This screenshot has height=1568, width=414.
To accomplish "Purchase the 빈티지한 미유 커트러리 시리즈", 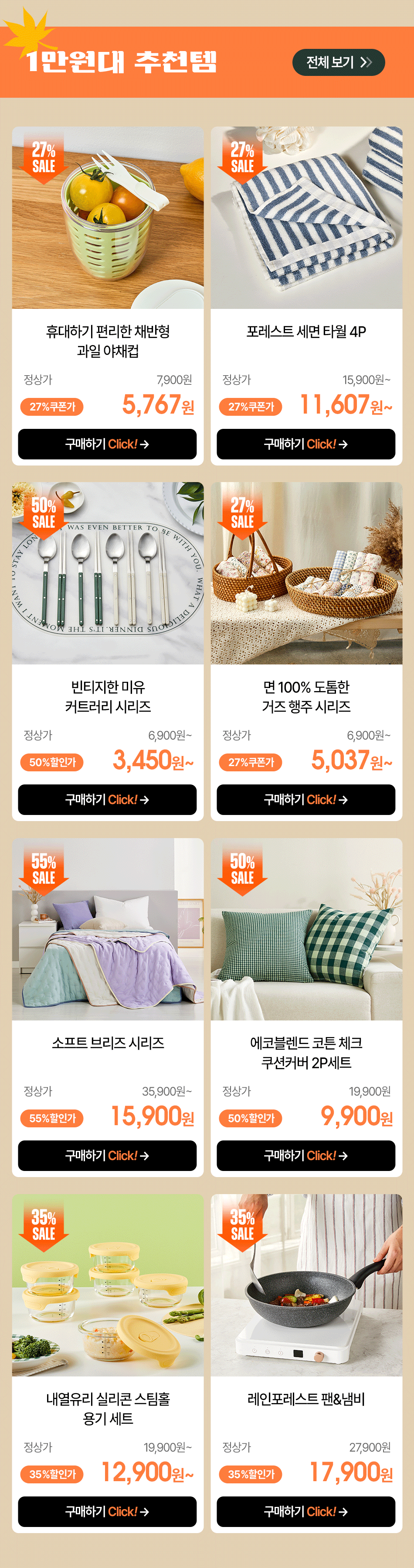I will tap(107, 799).
